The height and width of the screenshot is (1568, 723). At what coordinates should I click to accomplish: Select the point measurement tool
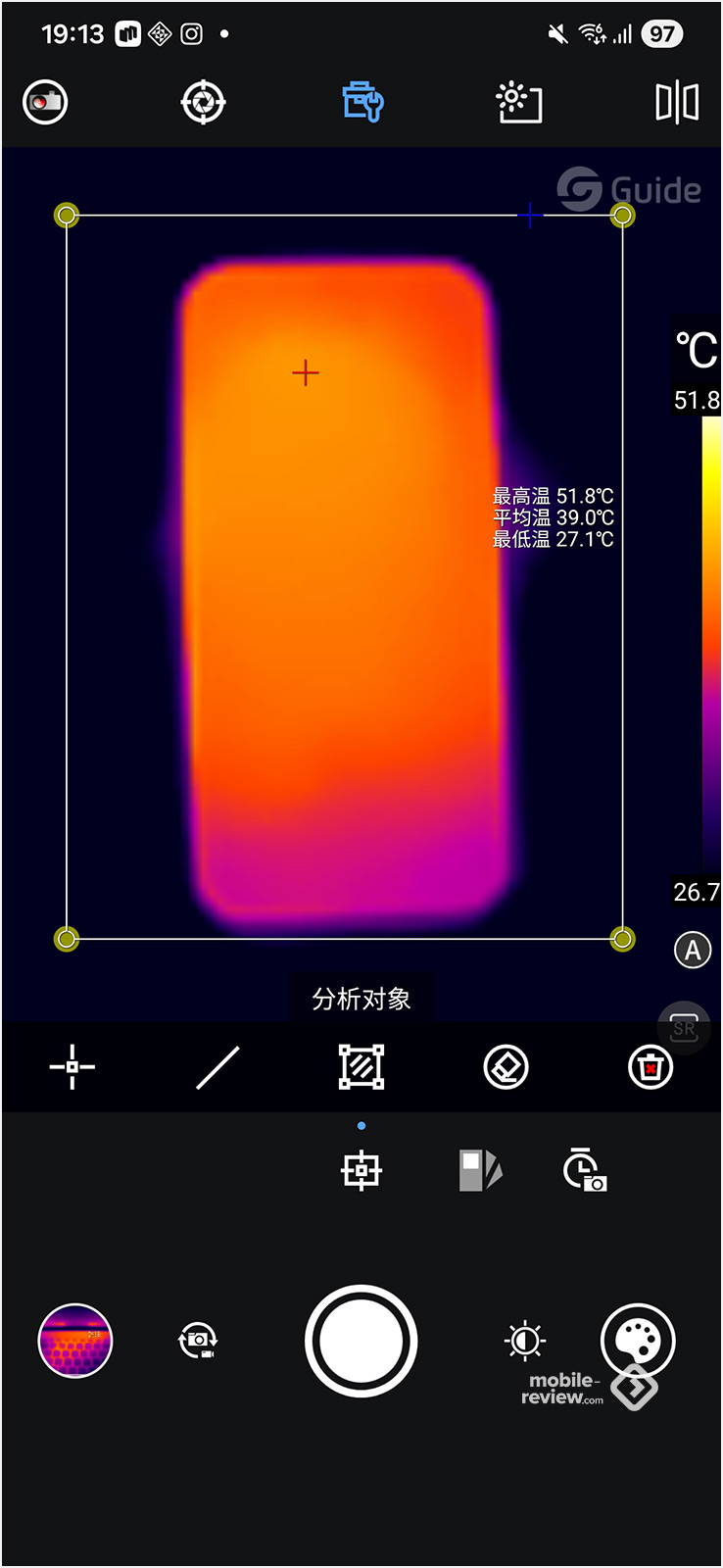[72, 1067]
